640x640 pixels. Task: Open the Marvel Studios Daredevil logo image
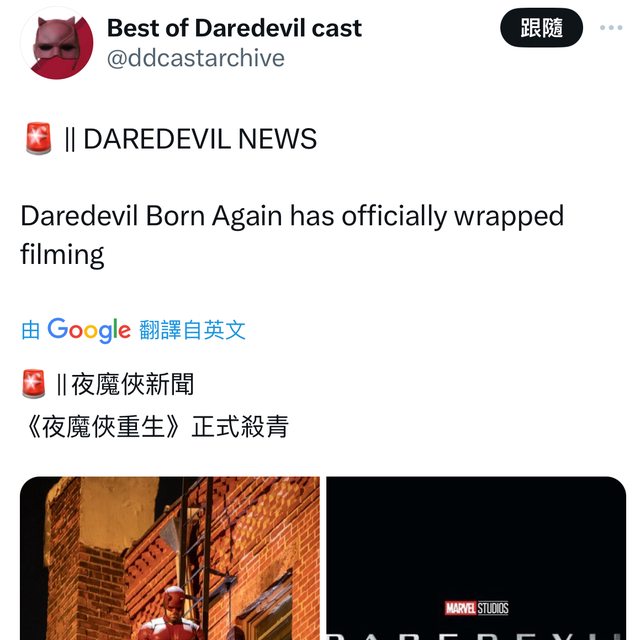(x=476, y=558)
